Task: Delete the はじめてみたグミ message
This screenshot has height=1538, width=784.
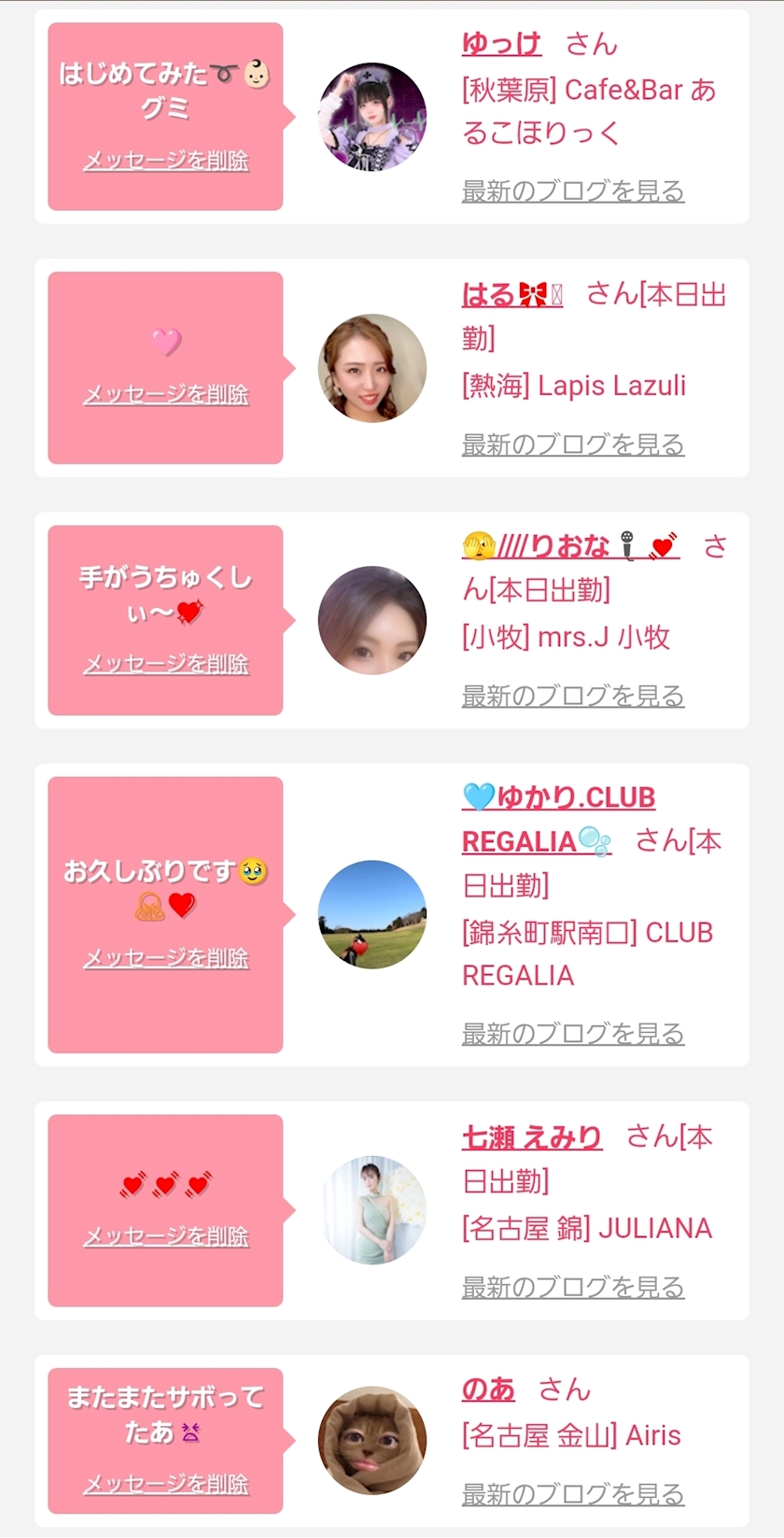Action: point(166,161)
